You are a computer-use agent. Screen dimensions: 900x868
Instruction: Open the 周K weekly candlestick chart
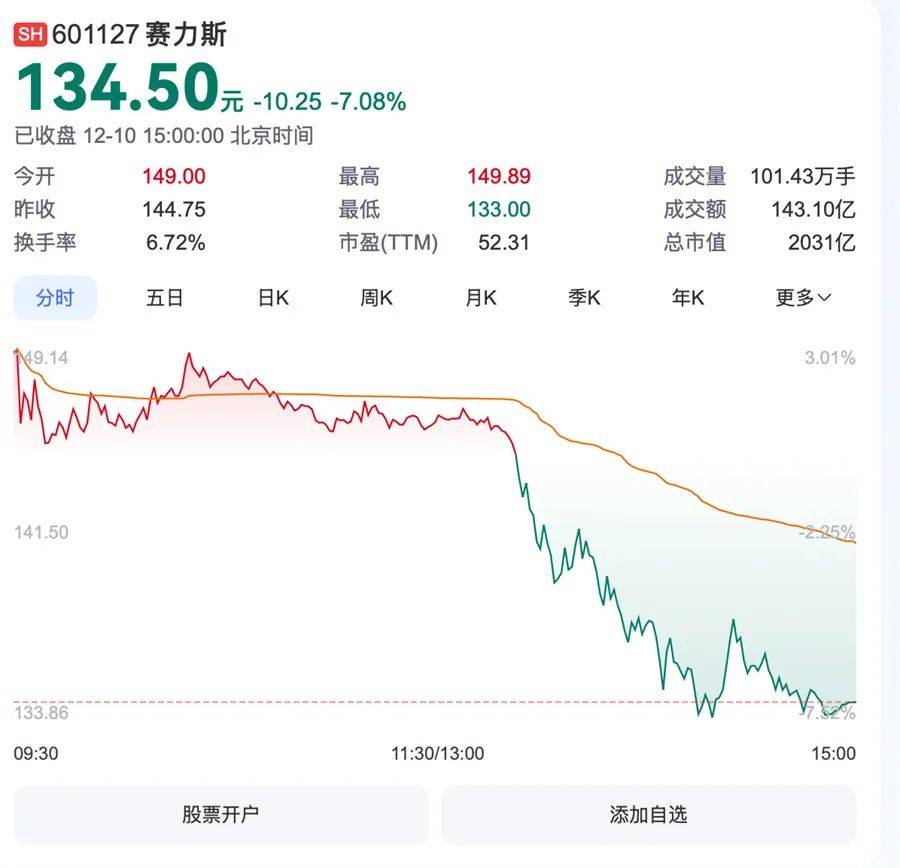coord(377,298)
